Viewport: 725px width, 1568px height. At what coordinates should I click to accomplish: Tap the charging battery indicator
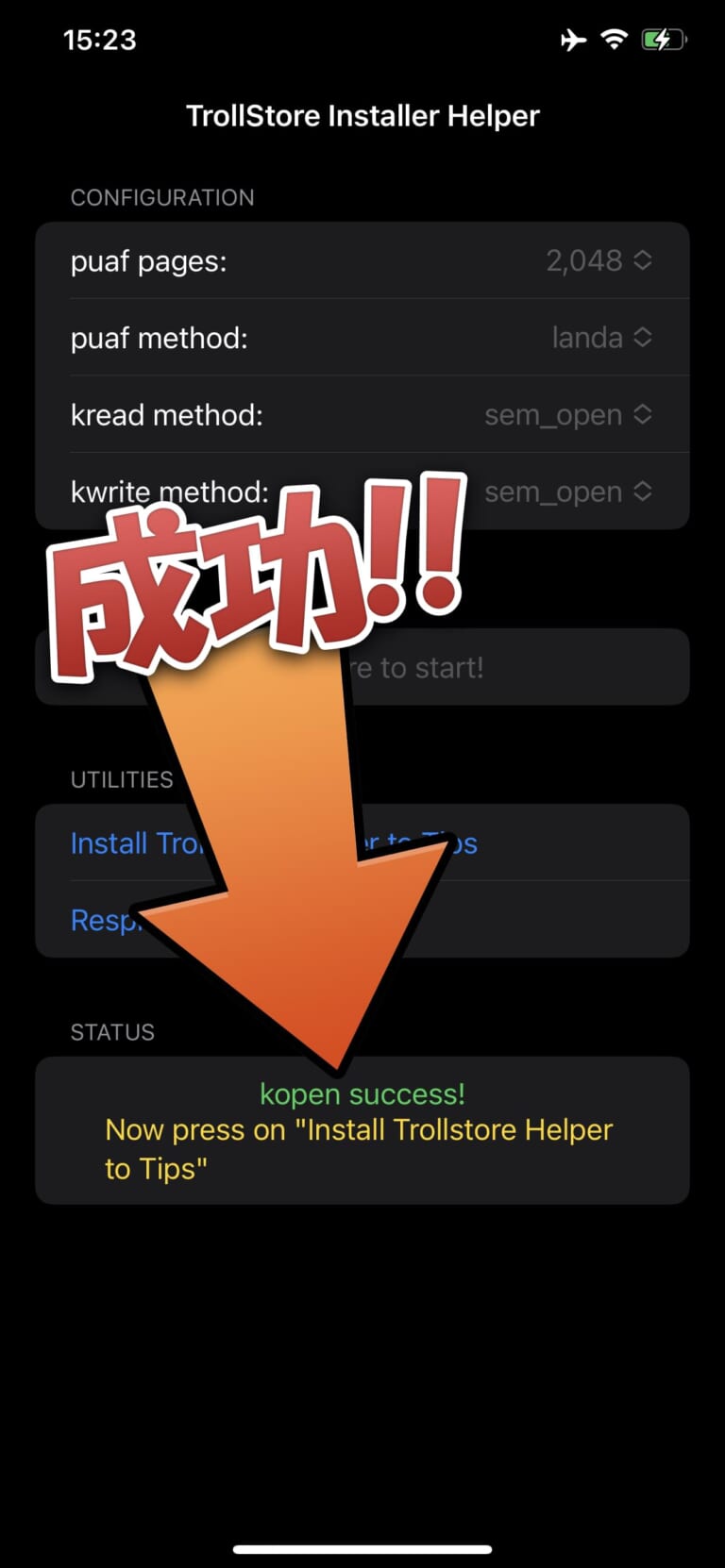(x=662, y=40)
